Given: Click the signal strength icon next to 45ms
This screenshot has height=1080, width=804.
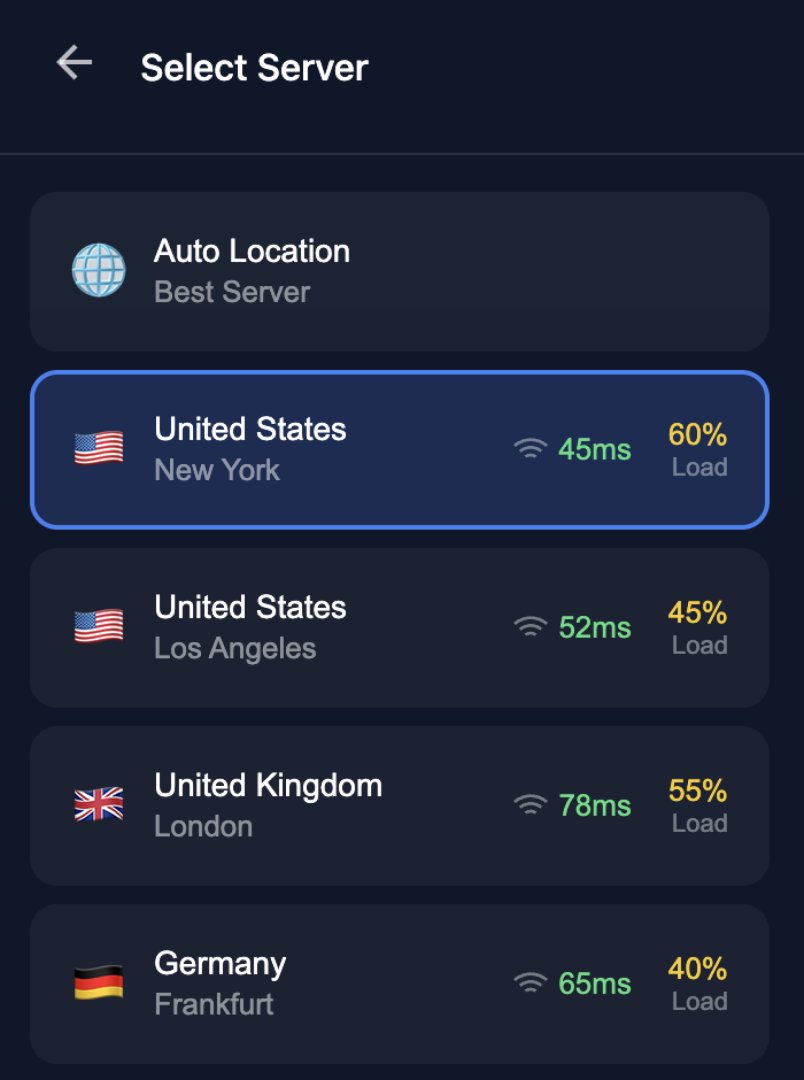Looking at the screenshot, I should click(530, 450).
